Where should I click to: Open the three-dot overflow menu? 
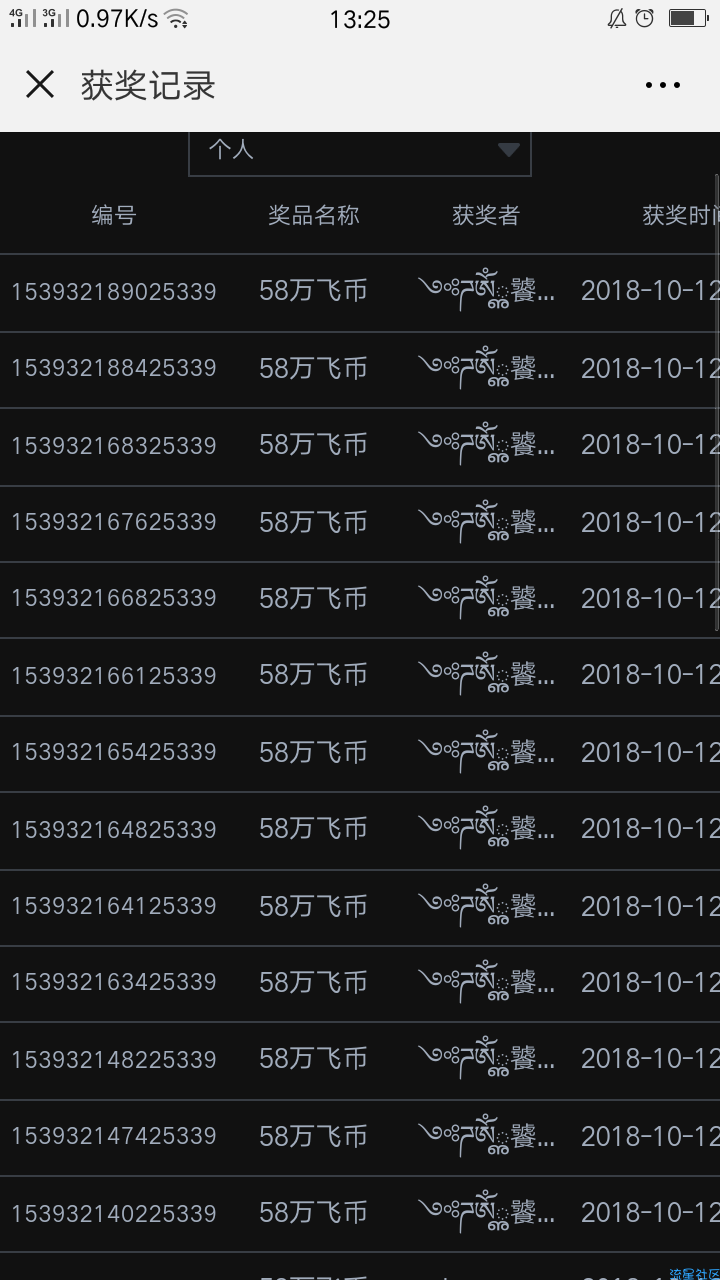pos(662,86)
